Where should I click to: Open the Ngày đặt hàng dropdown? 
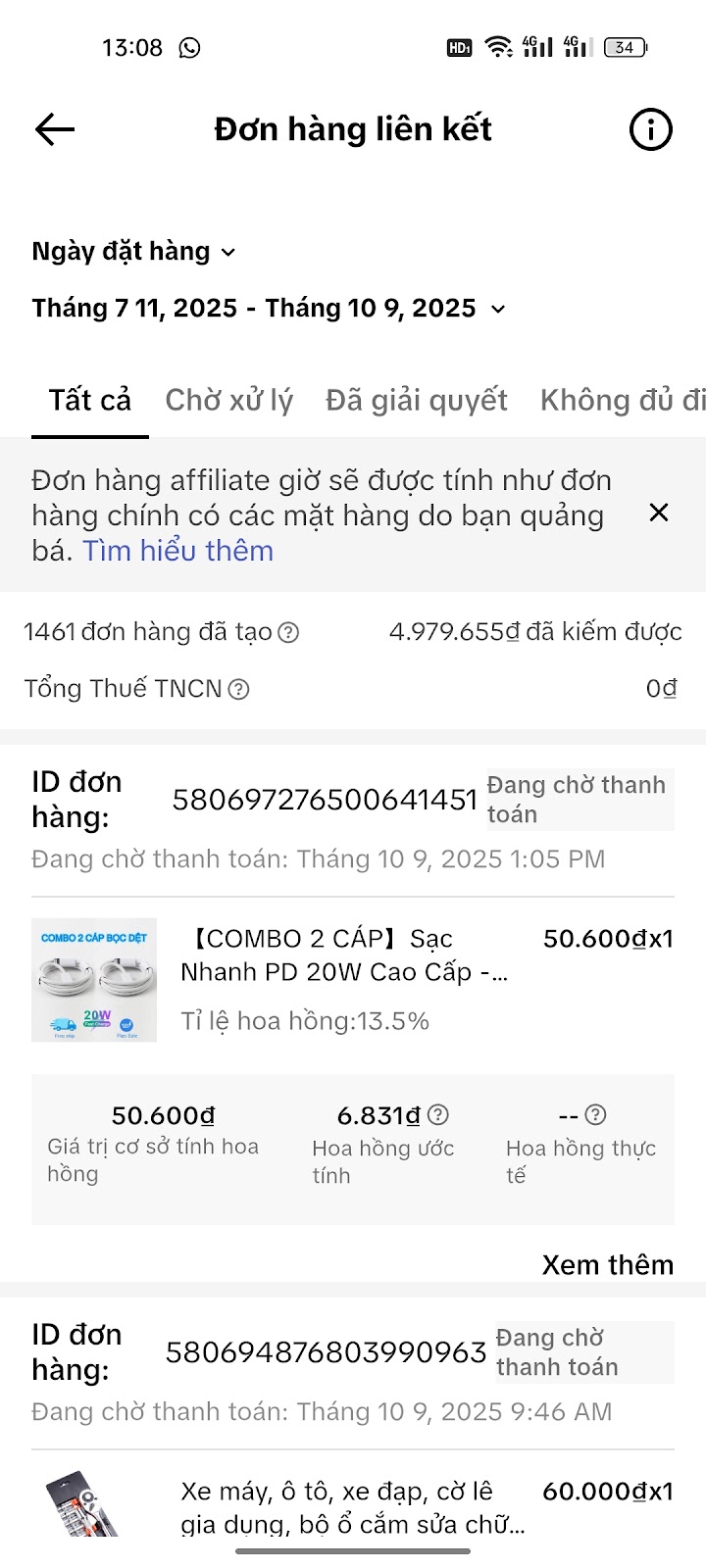pos(134,252)
